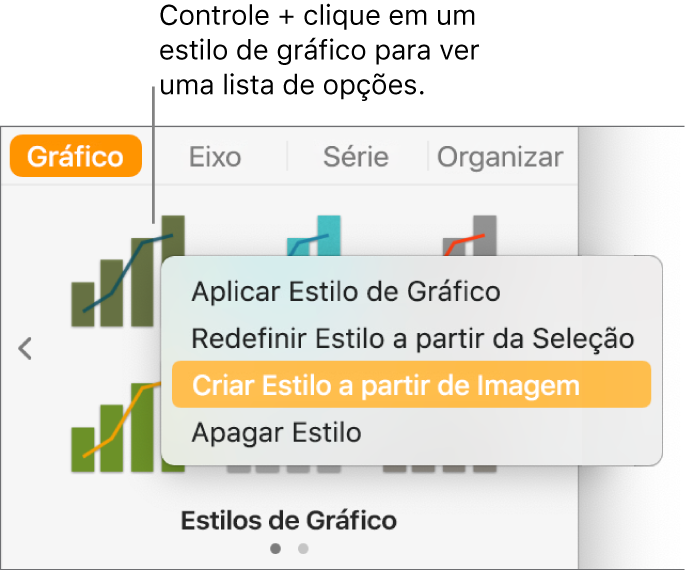Select Redefinir Estilo a partir da Seleção
This screenshot has height=571, width=686.
[x=412, y=339]
